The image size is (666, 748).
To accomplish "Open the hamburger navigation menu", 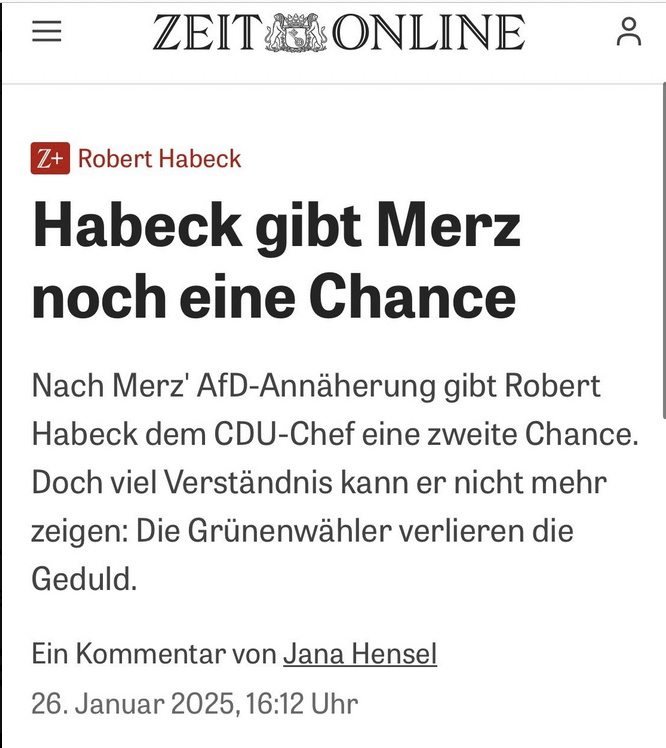I will click(46, 32).
